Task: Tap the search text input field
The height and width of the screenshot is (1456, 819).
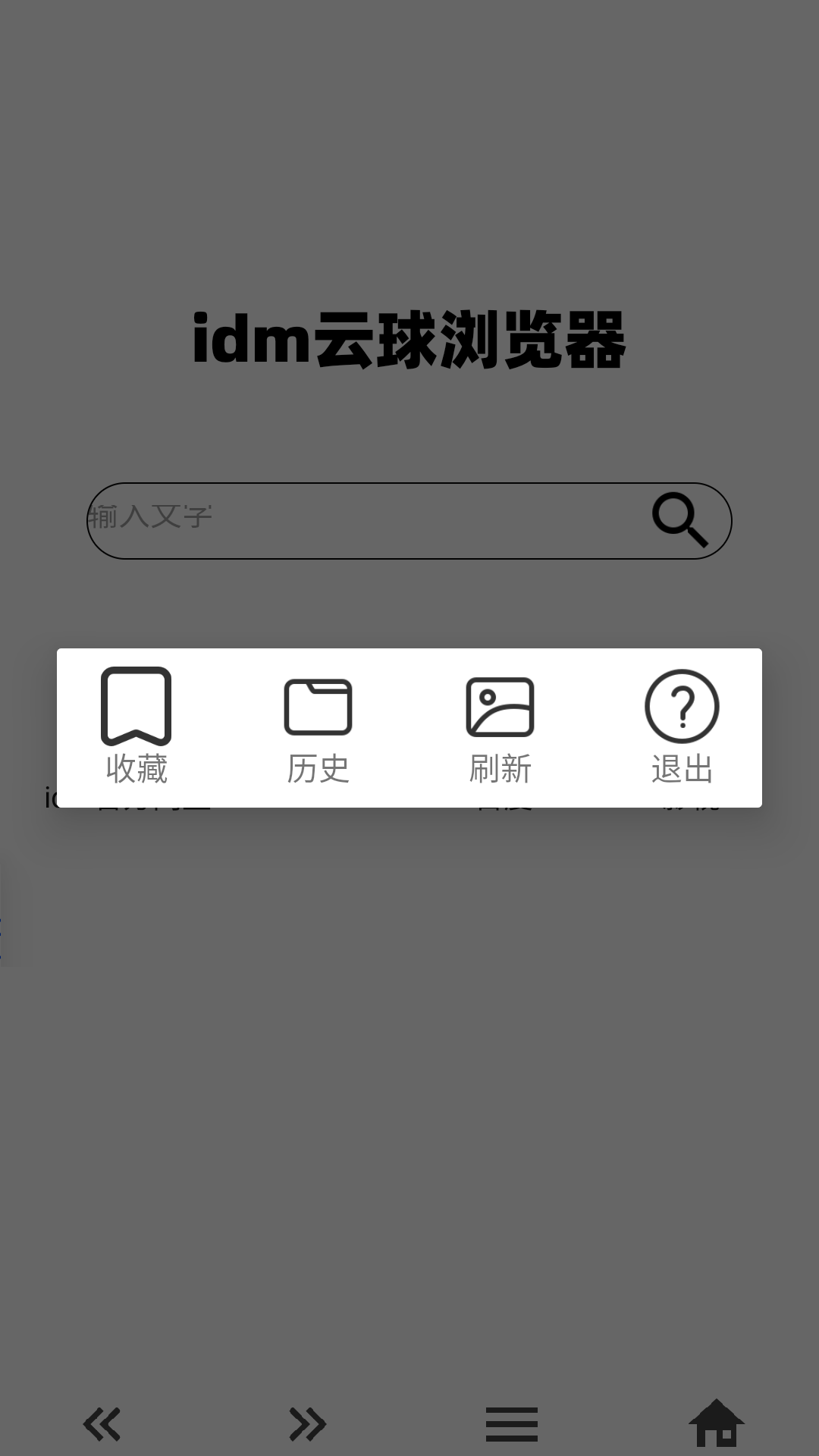Action: pos(364,520)
